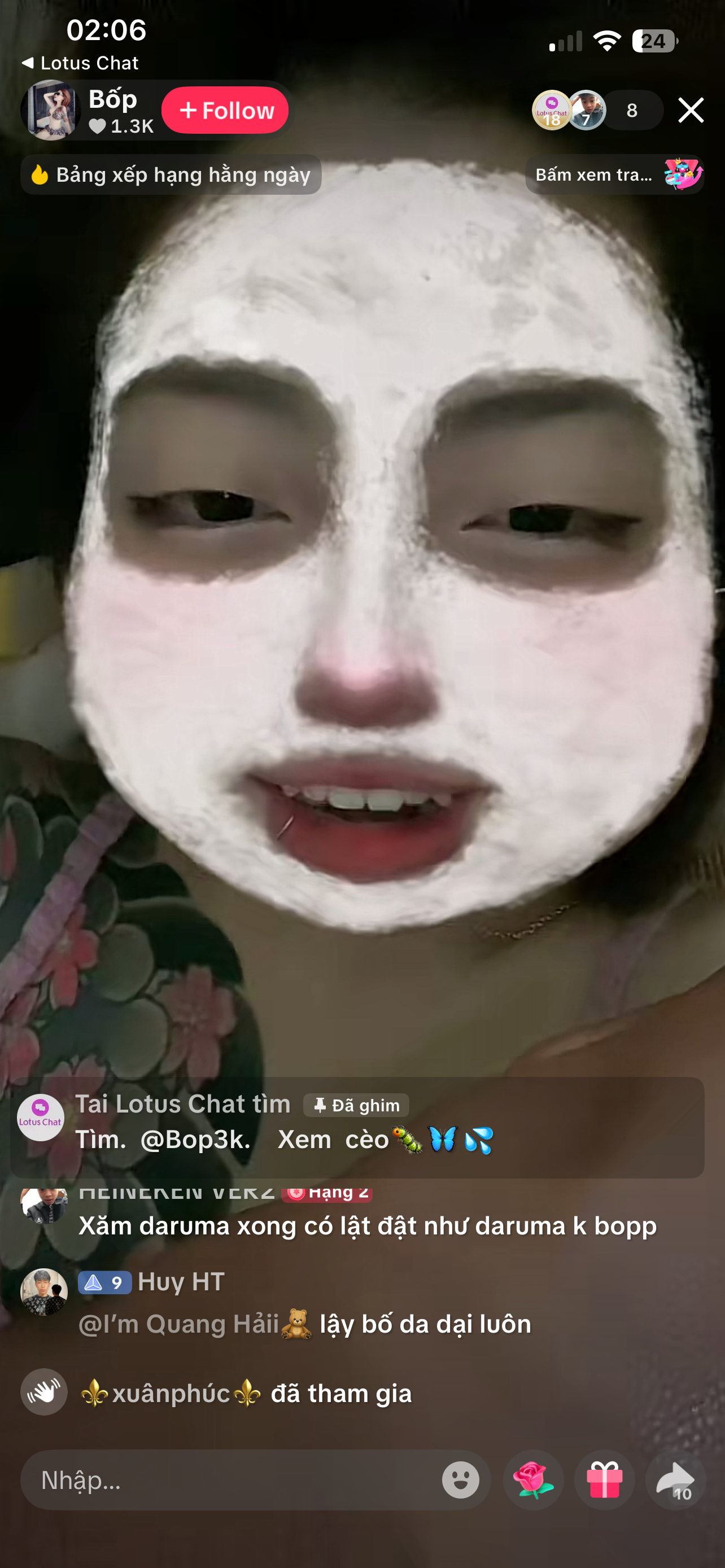The width and height of the screenshot is (725, 1568).
Task: Open Bốp's profile avatar
Action: click(51, 110)
